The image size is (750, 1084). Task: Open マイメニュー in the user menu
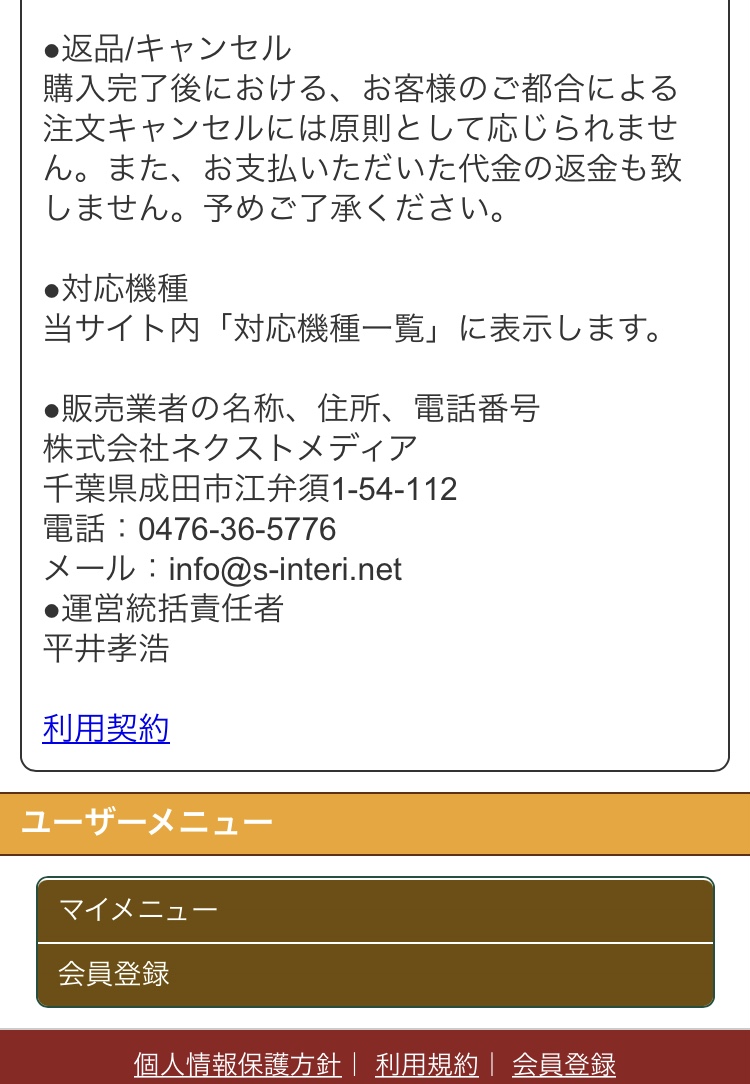[x=375, y=911]
